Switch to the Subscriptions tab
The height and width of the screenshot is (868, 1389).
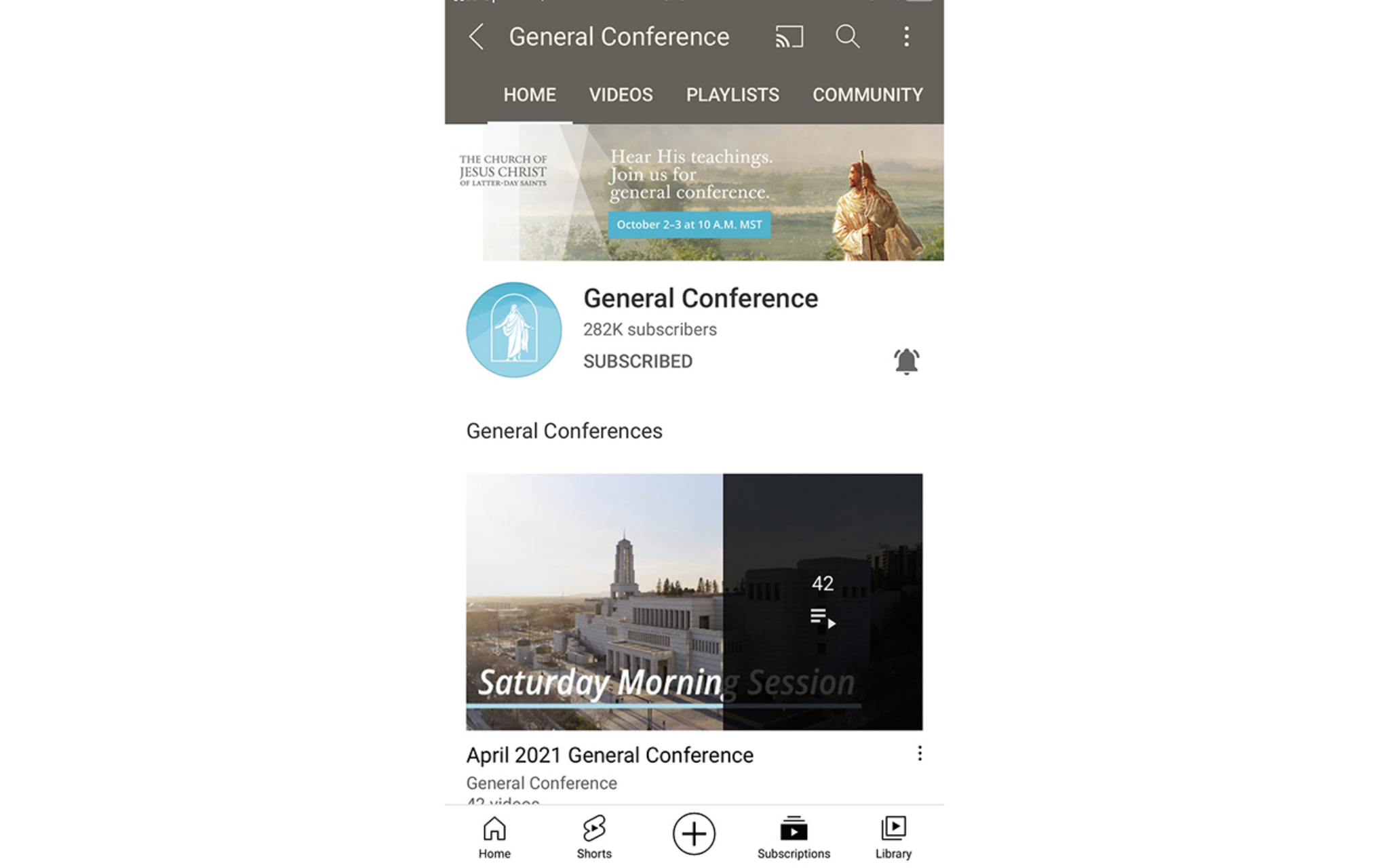click(x=794, y=837)
